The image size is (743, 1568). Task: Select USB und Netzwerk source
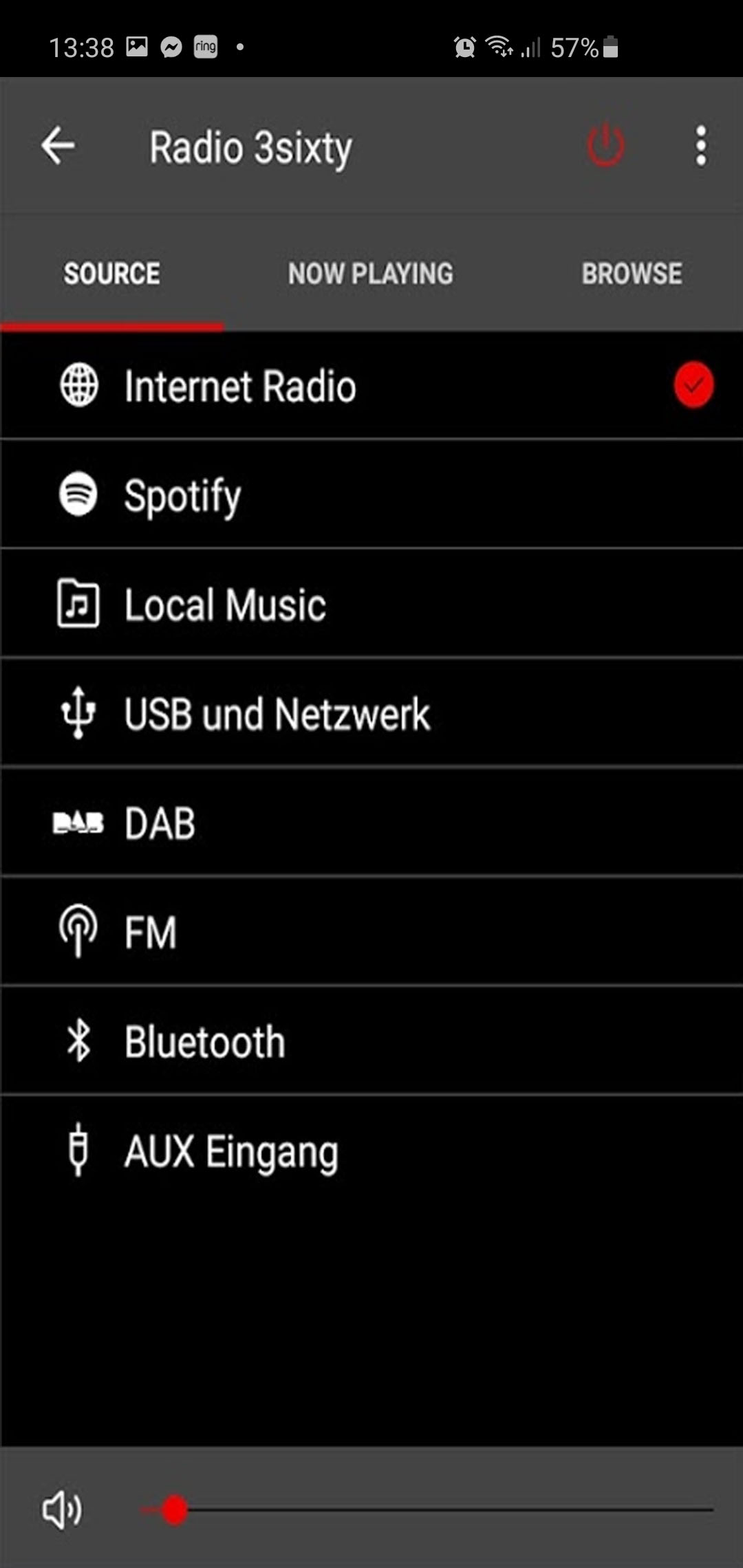tap(371, 713)
